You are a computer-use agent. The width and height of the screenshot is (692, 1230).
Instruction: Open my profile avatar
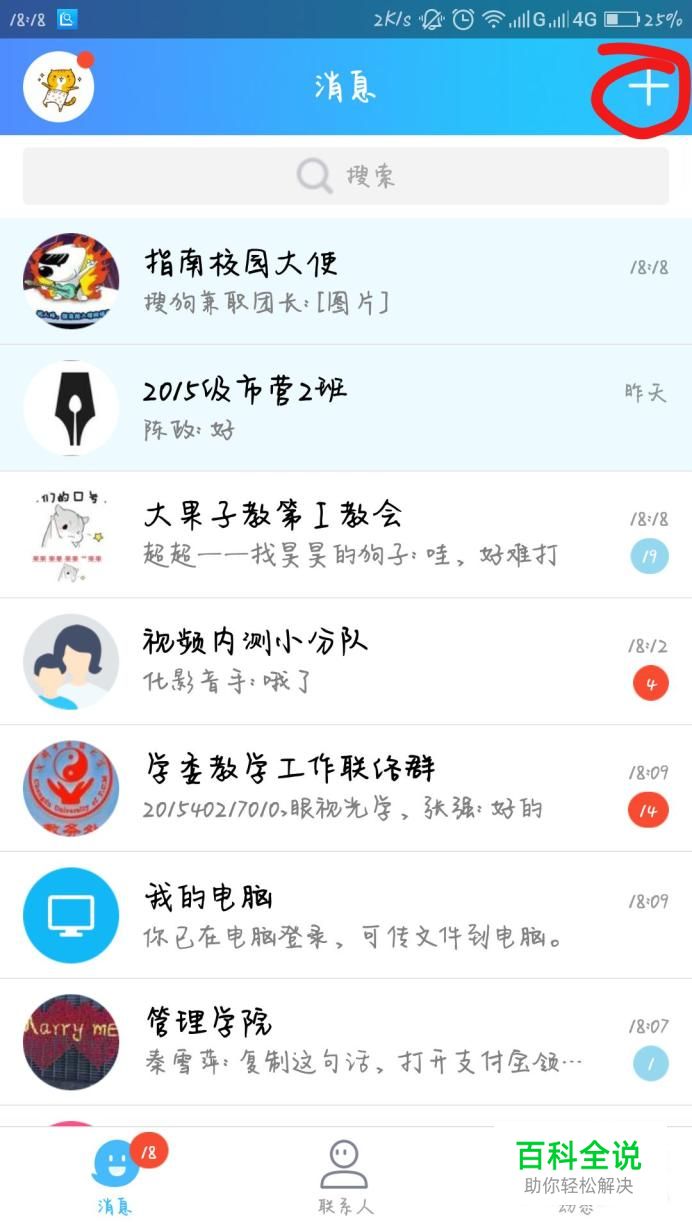[x=58, y=88]
